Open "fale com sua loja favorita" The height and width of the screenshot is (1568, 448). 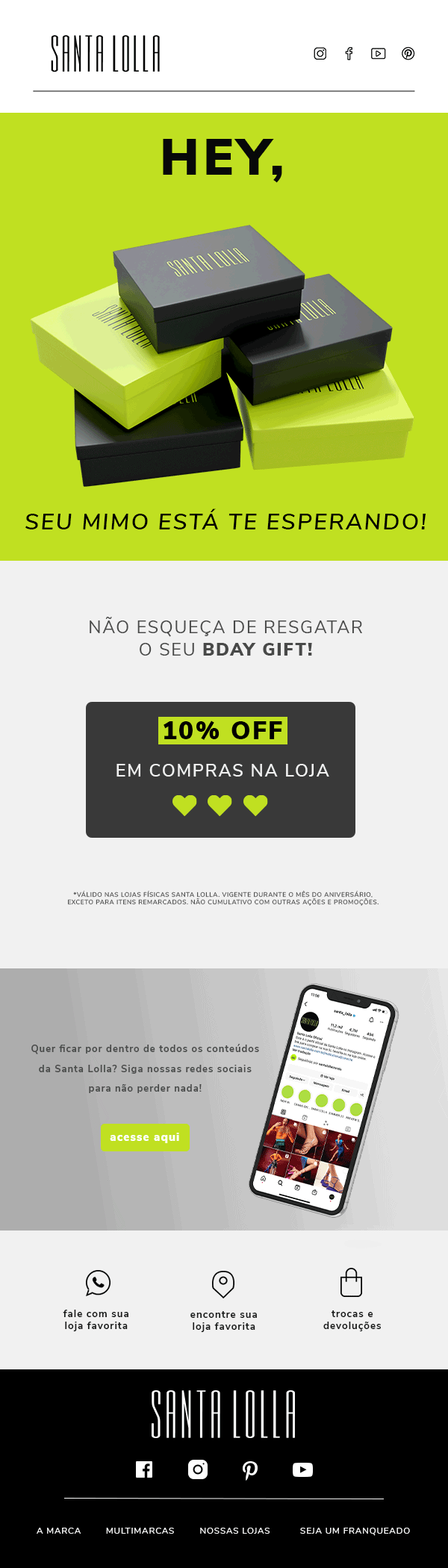[96, 1299]
